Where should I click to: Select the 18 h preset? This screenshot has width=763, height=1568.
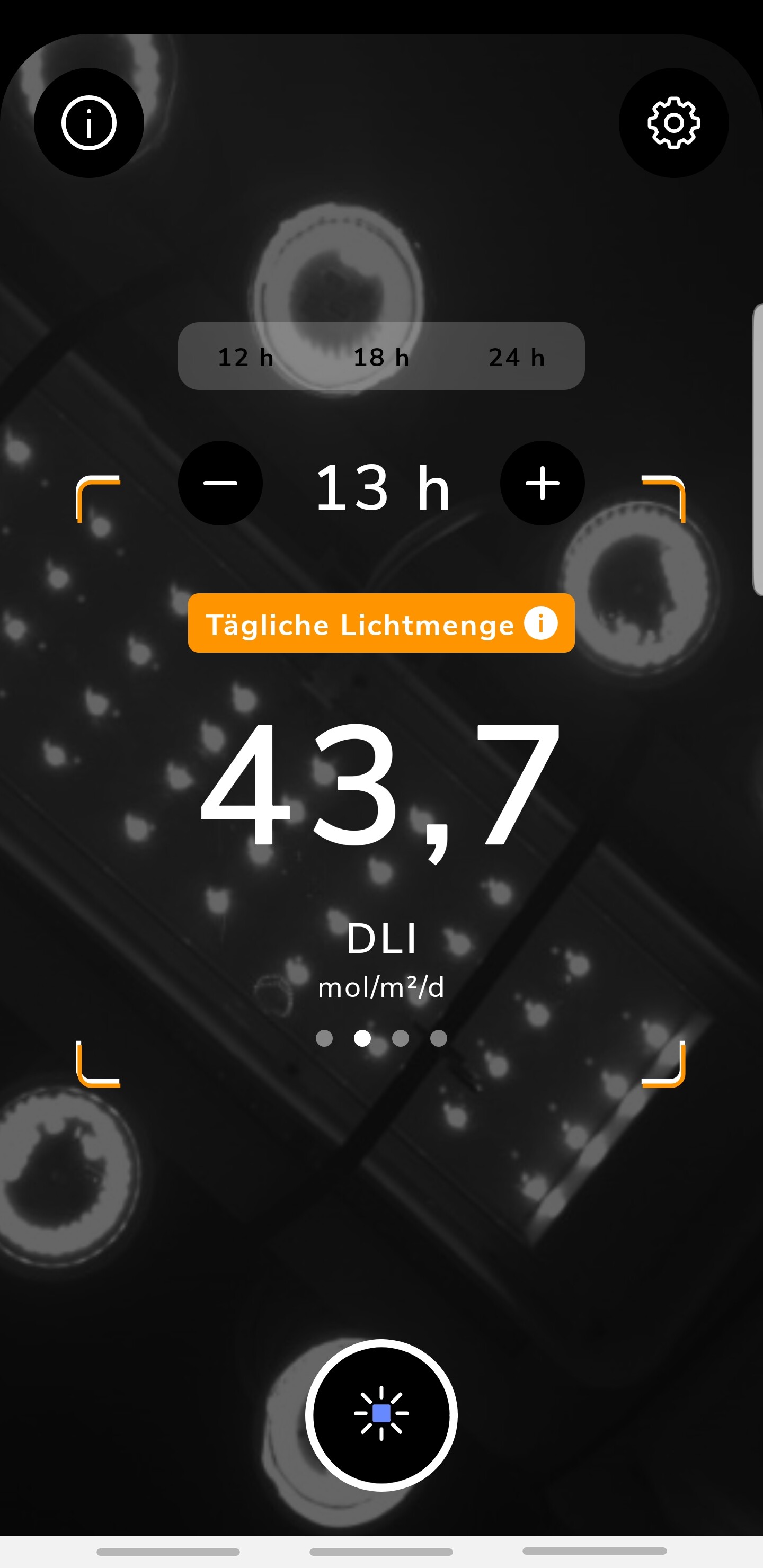pyautogui.click(x=381, y=357)
